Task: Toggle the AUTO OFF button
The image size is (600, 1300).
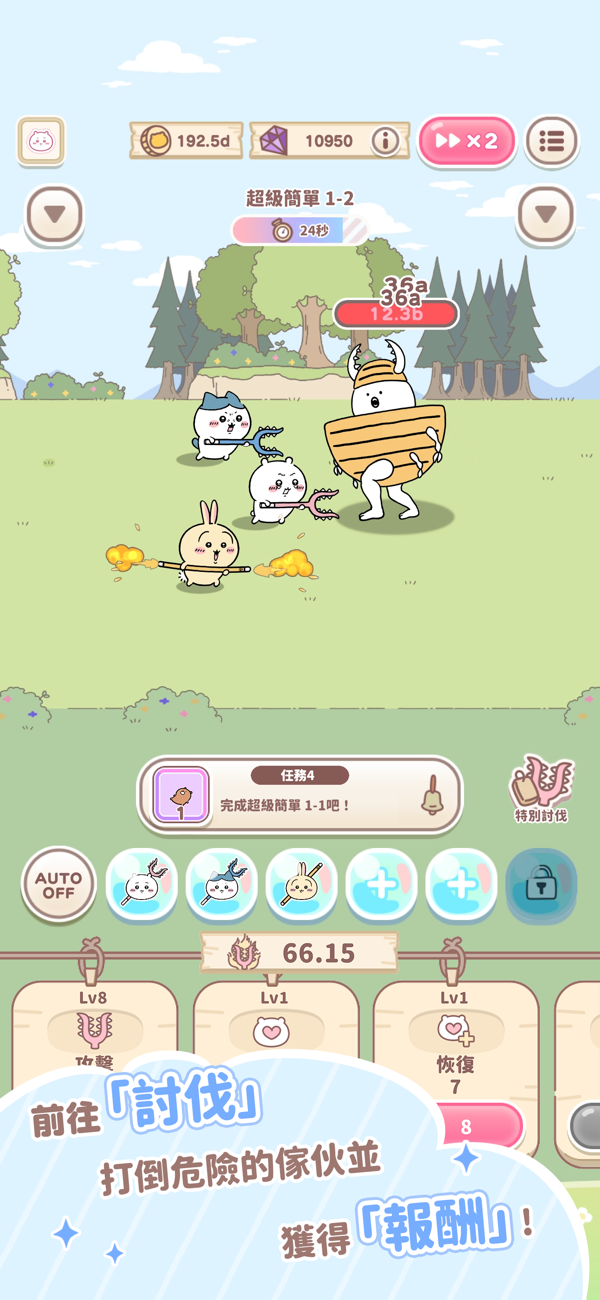Action: click(x=59, y=884)
